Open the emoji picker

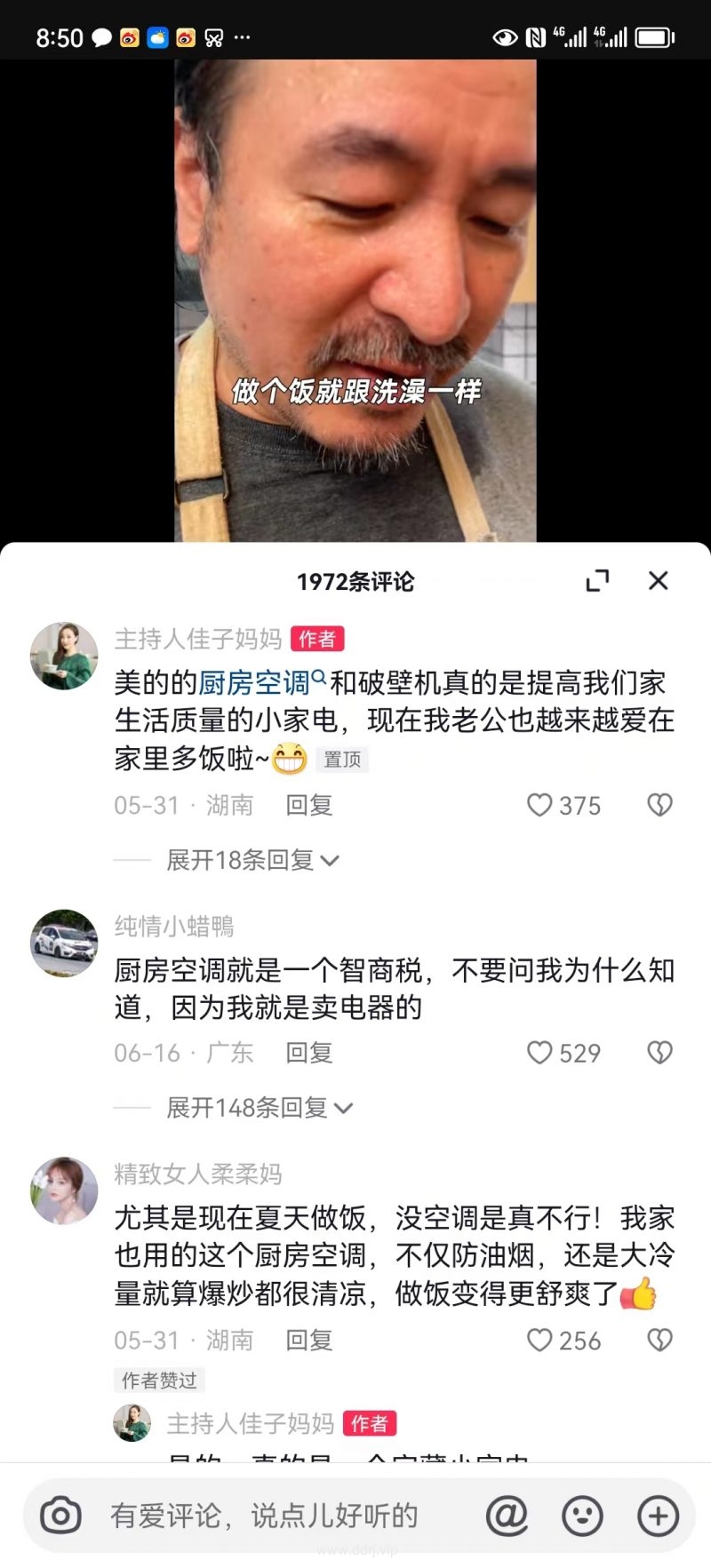pos(582,1516)
